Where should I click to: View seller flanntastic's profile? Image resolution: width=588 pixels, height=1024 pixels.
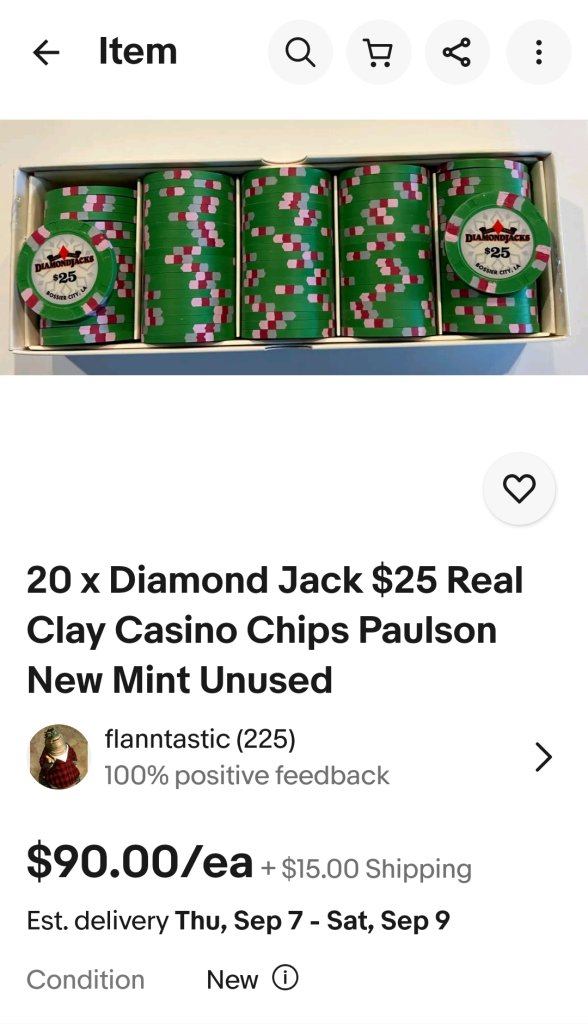tap(292, 756)
